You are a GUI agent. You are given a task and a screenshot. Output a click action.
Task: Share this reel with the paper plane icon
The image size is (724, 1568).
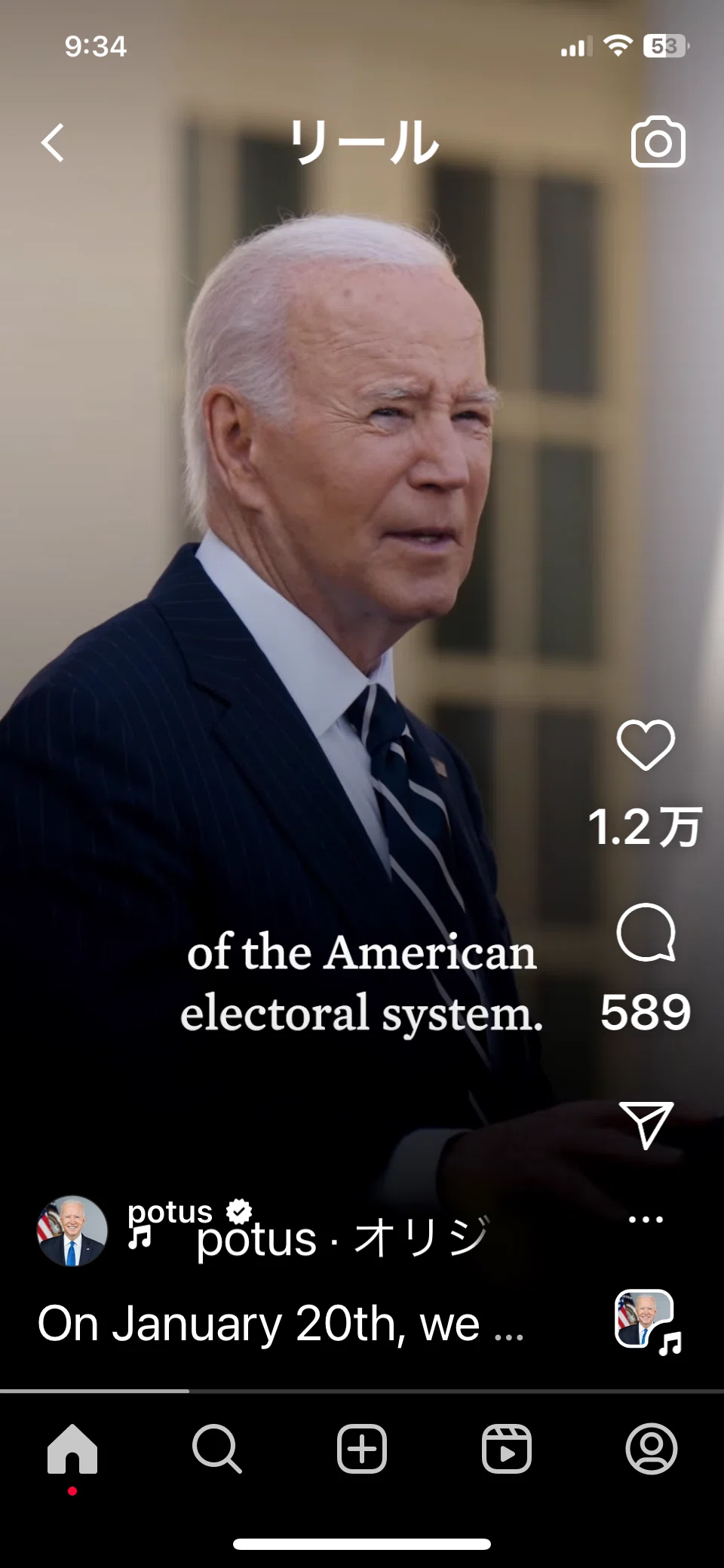point(646,1125)
